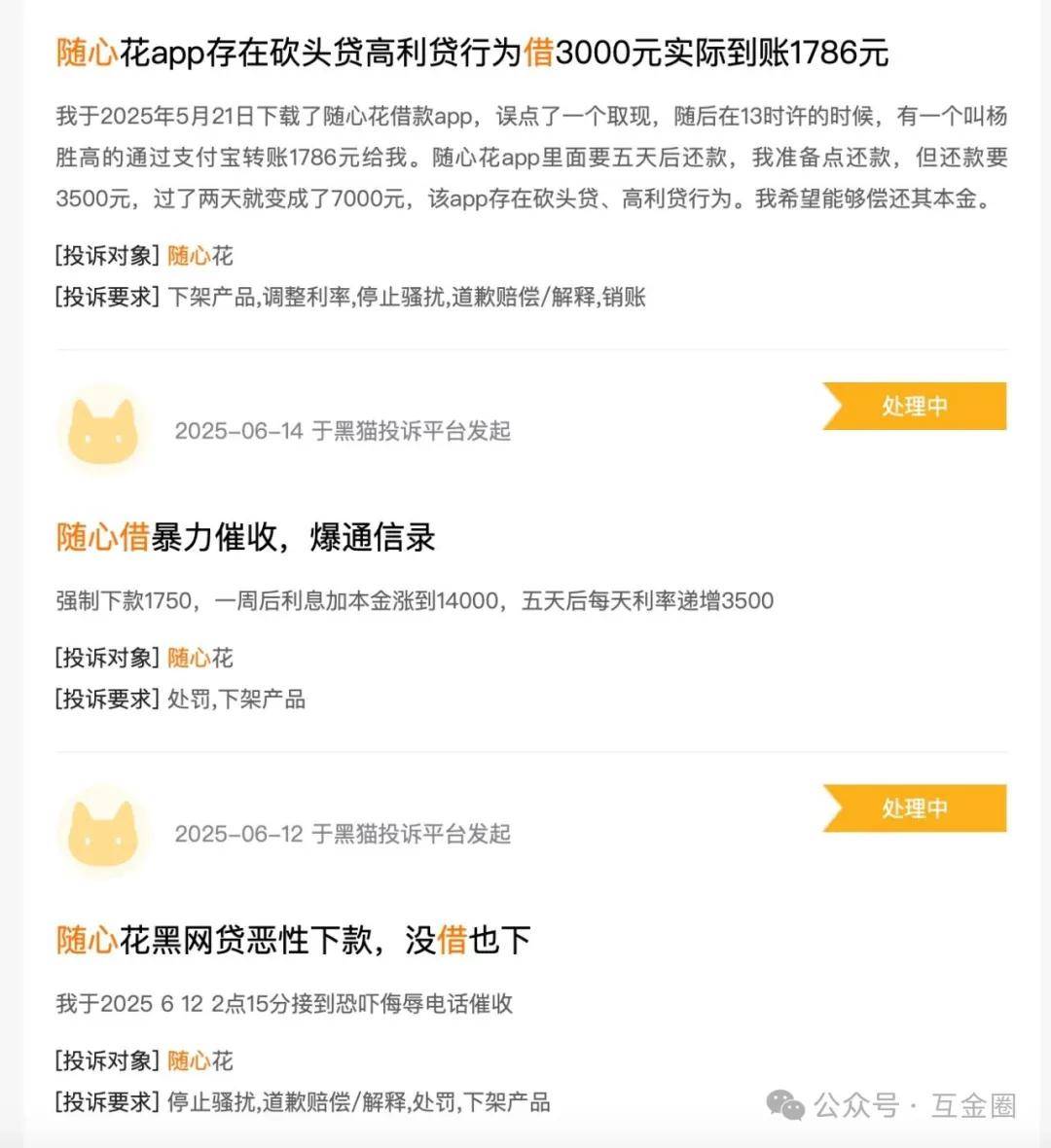Click the second 处理中 status badge
This screenshot has width=1051, height=1148.
click(x=916, y=807)
